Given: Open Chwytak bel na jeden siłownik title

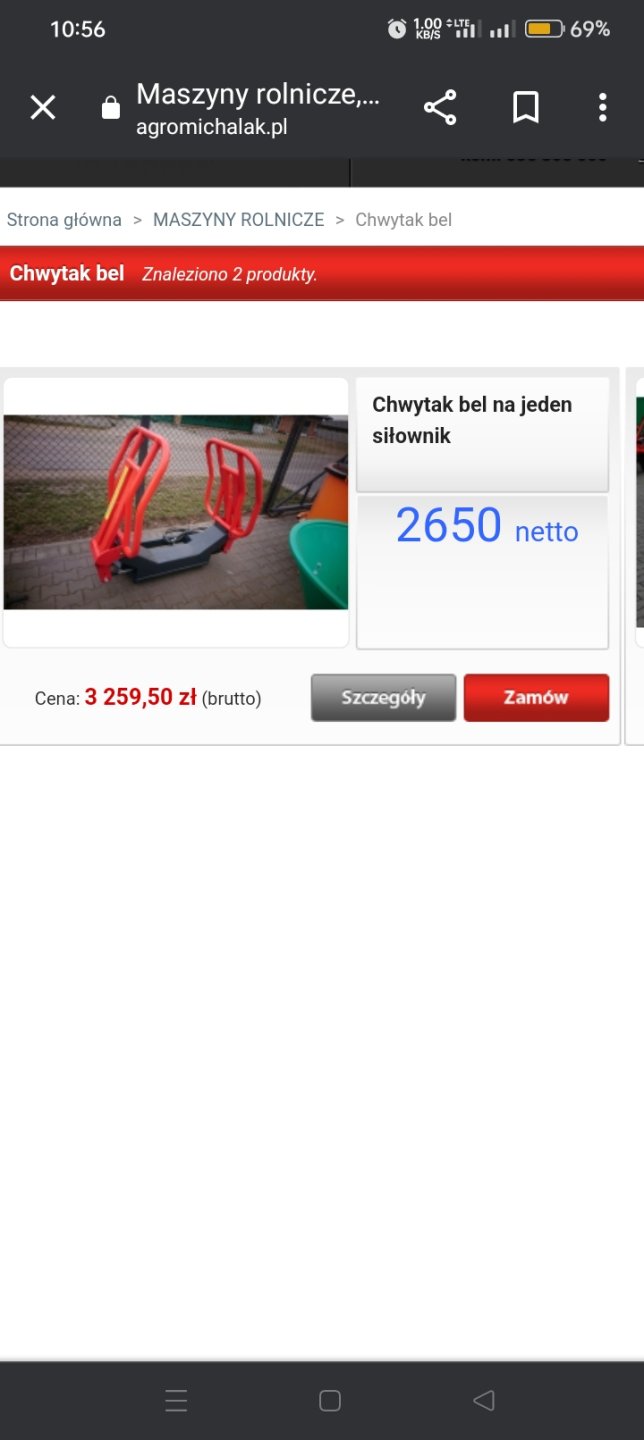Looking at the screenshot, I should click(472, 420).
